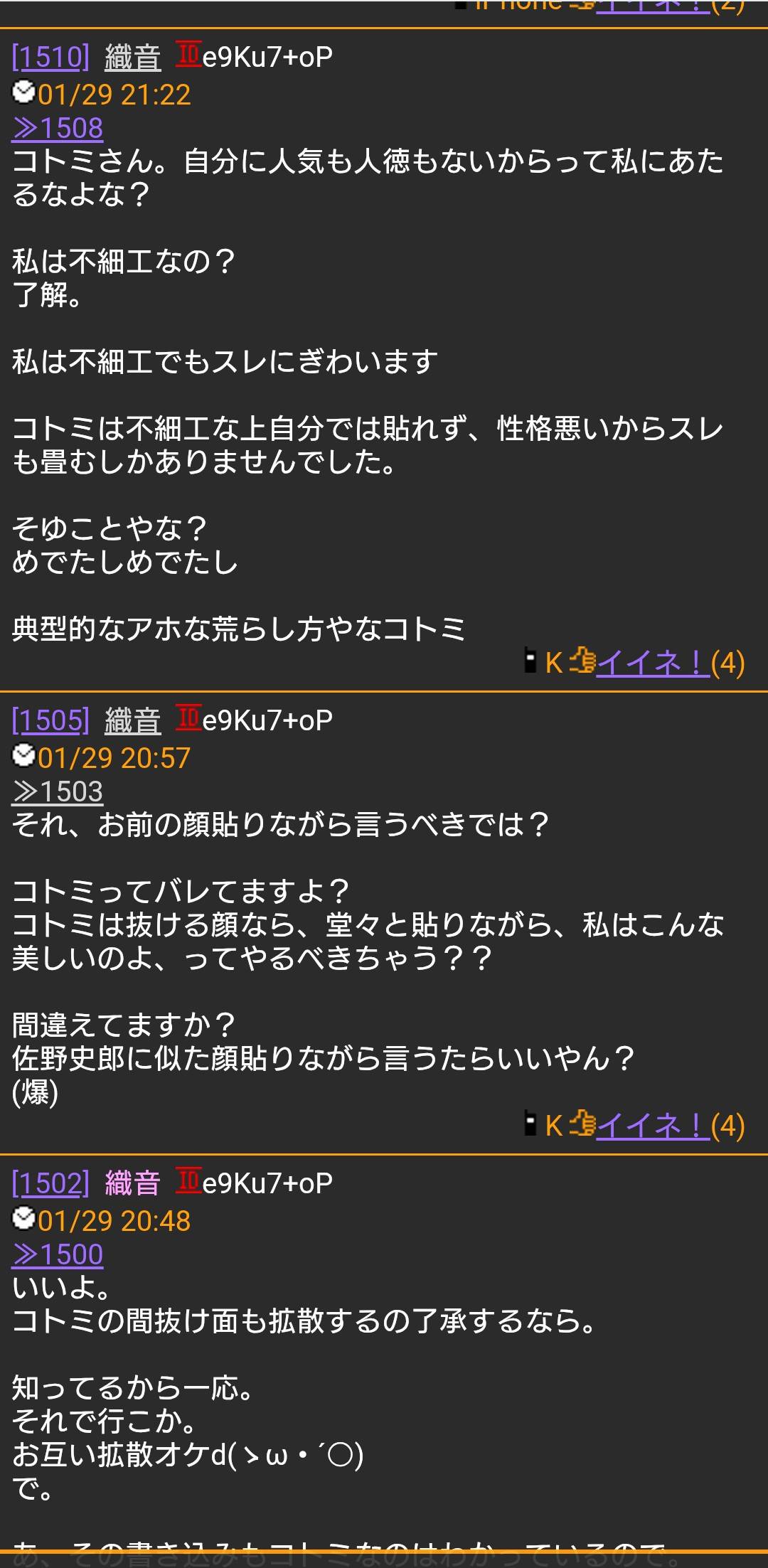Follow the reply reference ≫1500

(58, 1254)
